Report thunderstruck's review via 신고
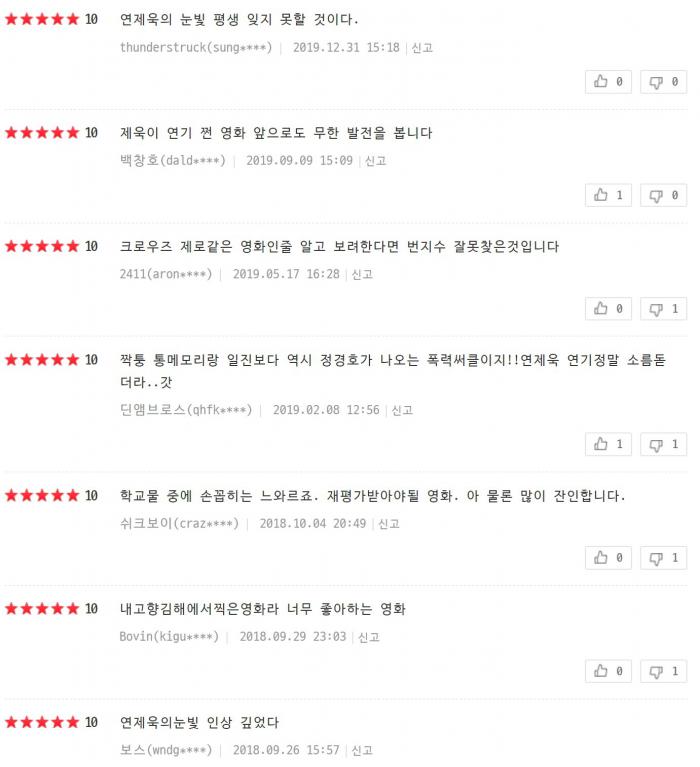Viewport: 700px width, 767px height. (422, 48)
